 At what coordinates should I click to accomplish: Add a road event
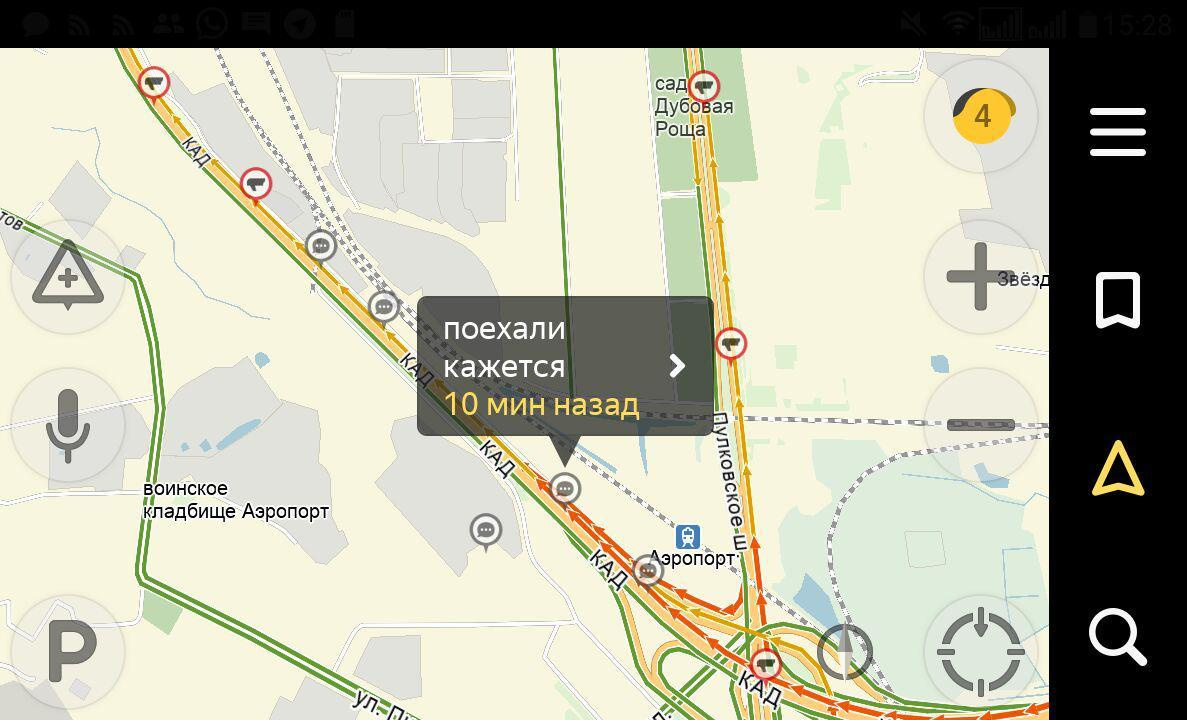67,276
